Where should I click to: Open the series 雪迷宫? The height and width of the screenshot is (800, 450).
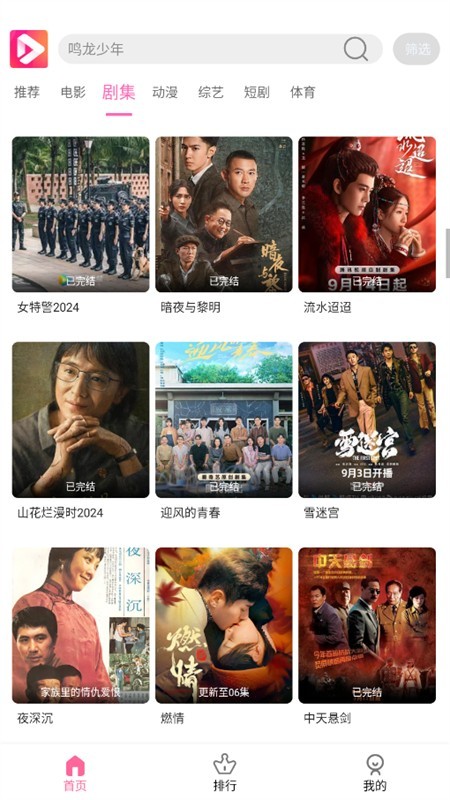point(367,419)
